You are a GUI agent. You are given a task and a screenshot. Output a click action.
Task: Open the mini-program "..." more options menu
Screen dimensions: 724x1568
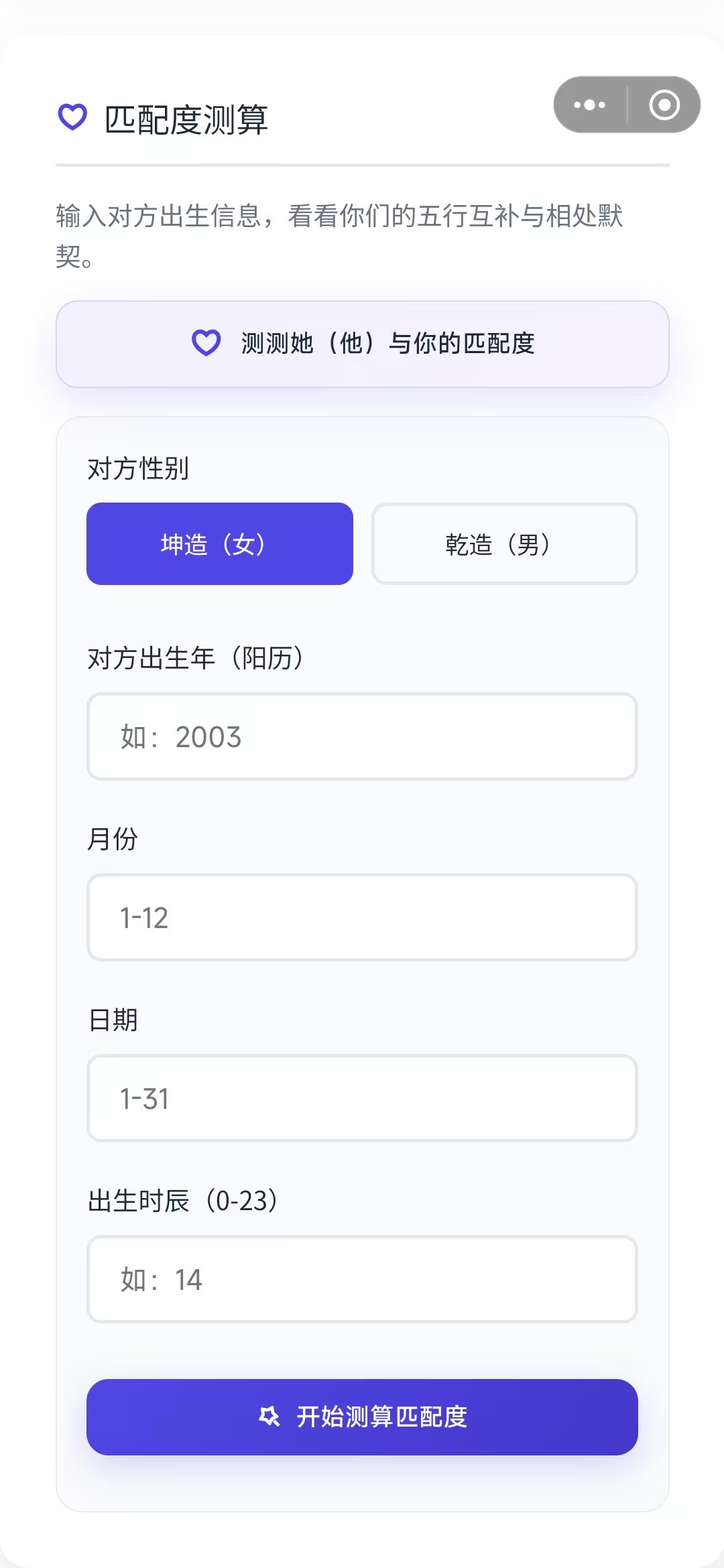590,105
